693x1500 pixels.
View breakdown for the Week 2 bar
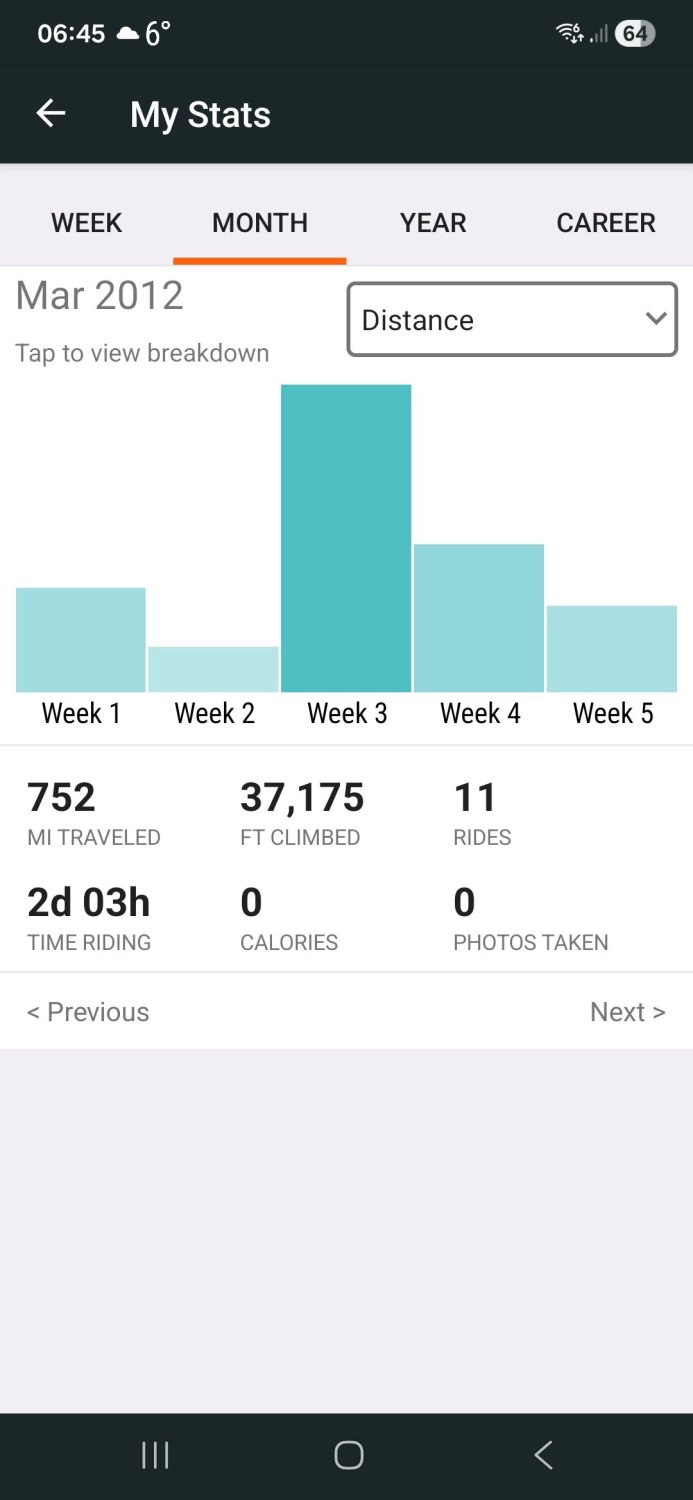coord(213,669)
